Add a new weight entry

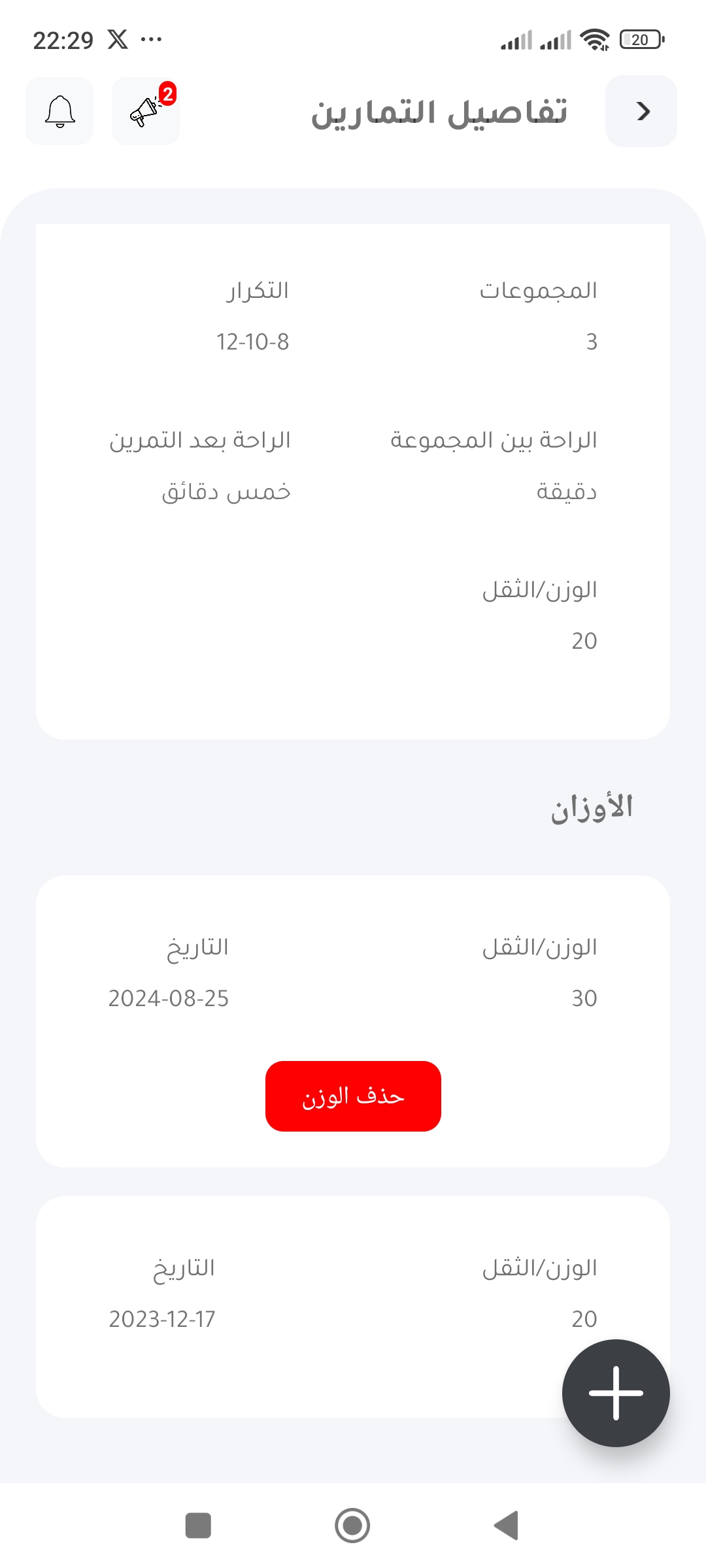616,1393
